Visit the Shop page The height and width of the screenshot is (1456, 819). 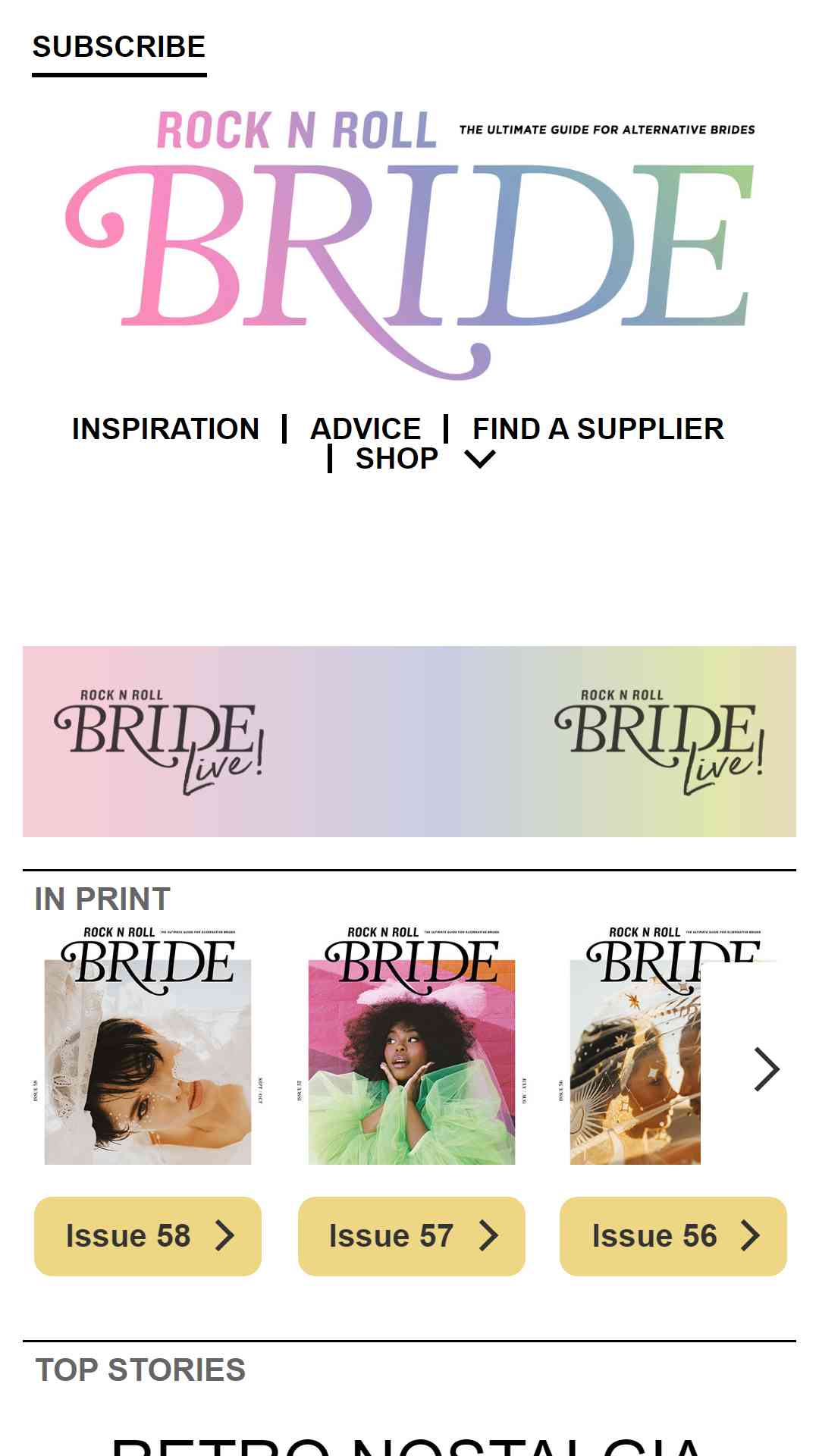(x=397, y=459)
